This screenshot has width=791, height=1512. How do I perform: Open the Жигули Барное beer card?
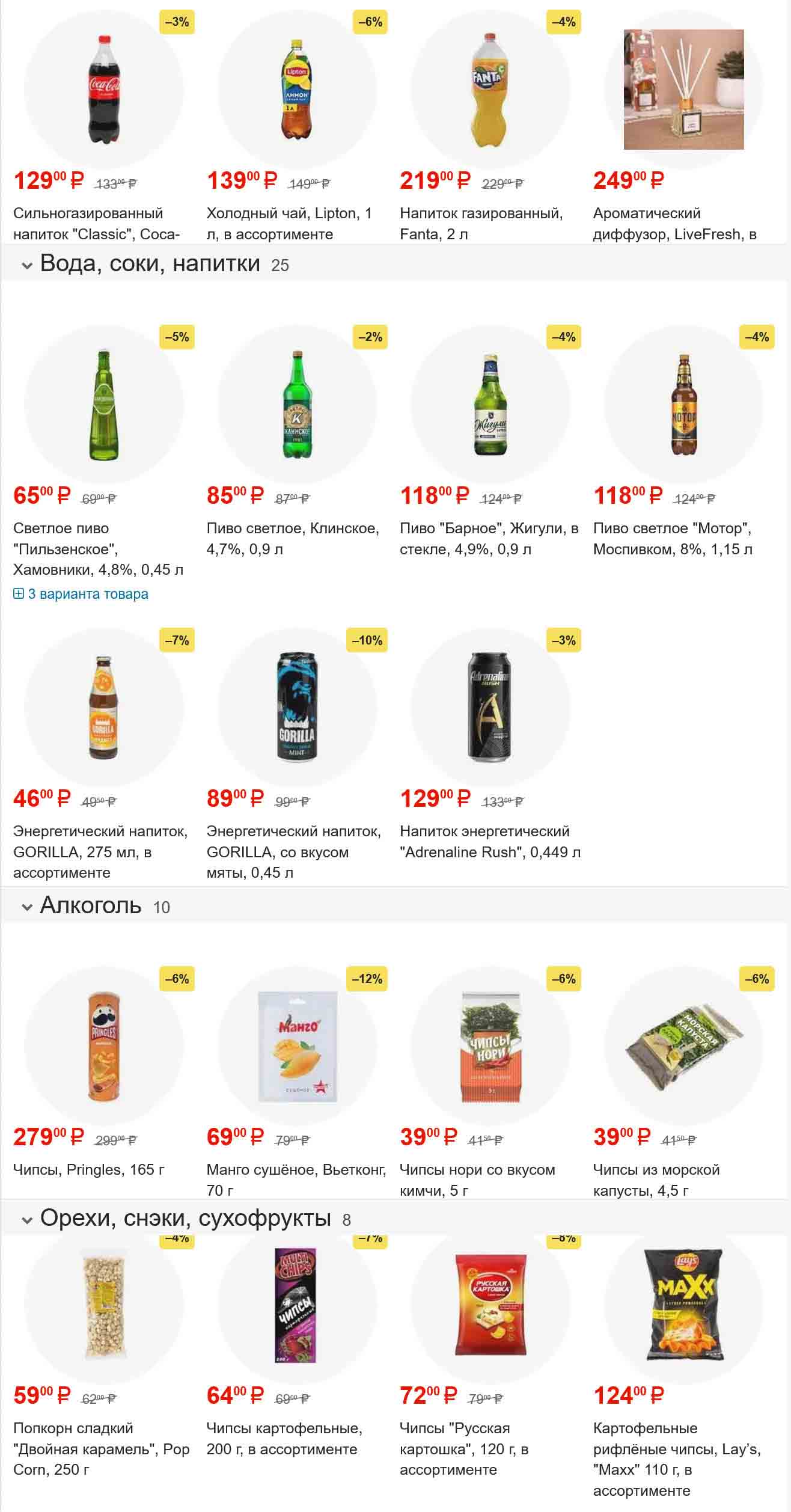tap(490, 405)
